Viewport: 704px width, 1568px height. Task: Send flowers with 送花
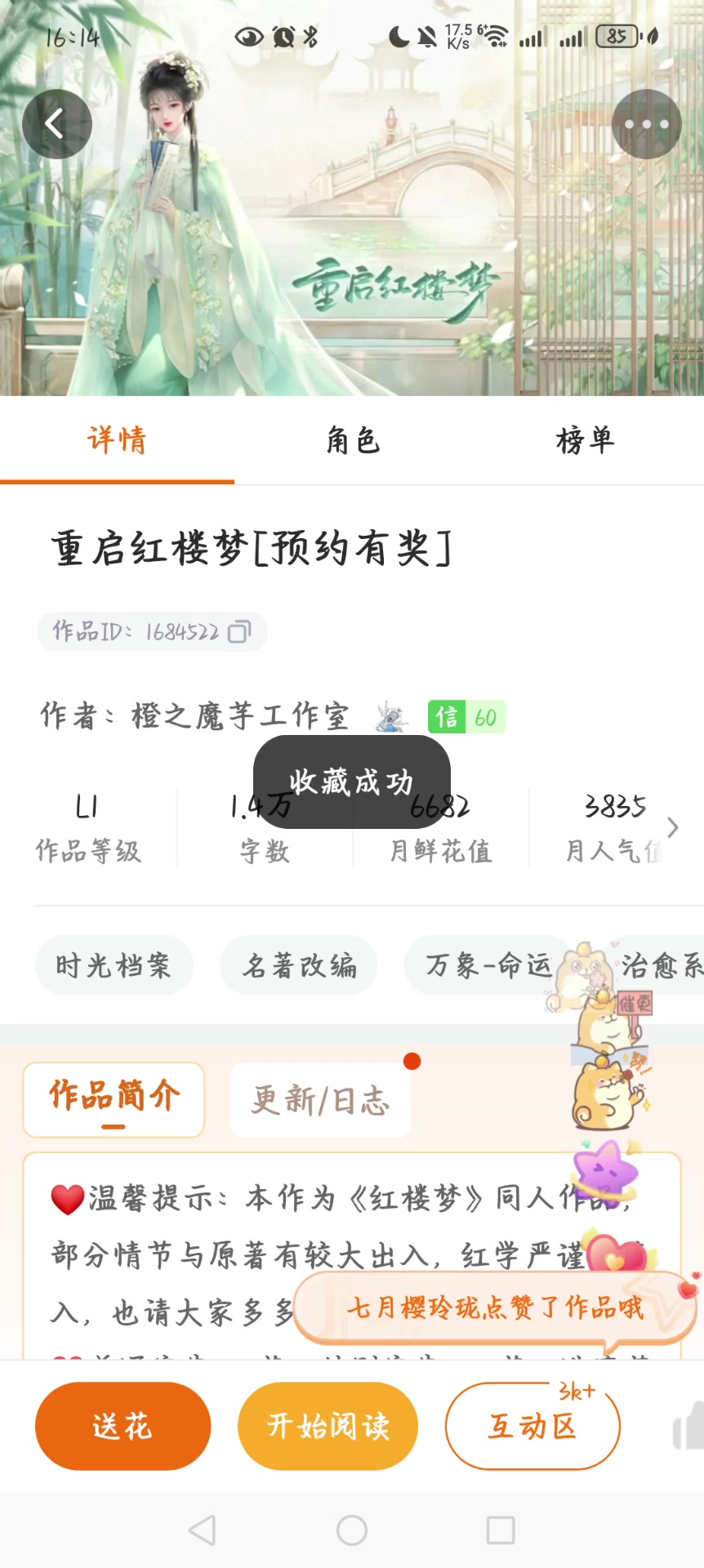click(123, 1426)
